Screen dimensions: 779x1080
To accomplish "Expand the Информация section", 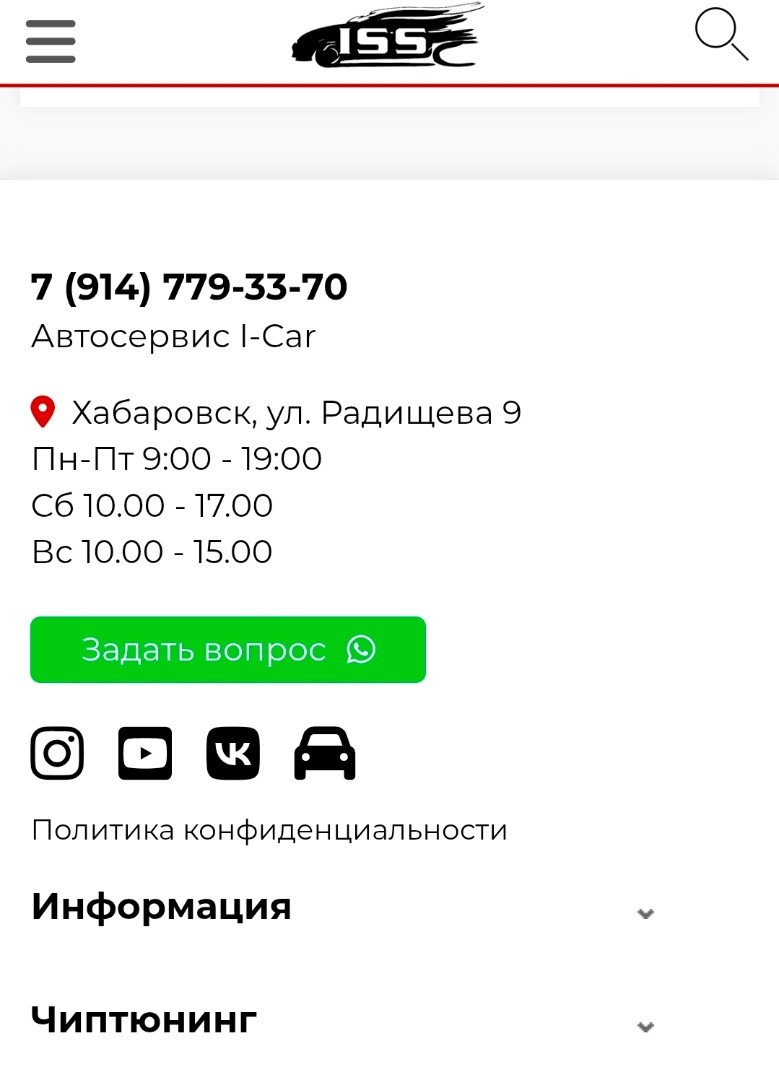I will click(x=645, y=912).
